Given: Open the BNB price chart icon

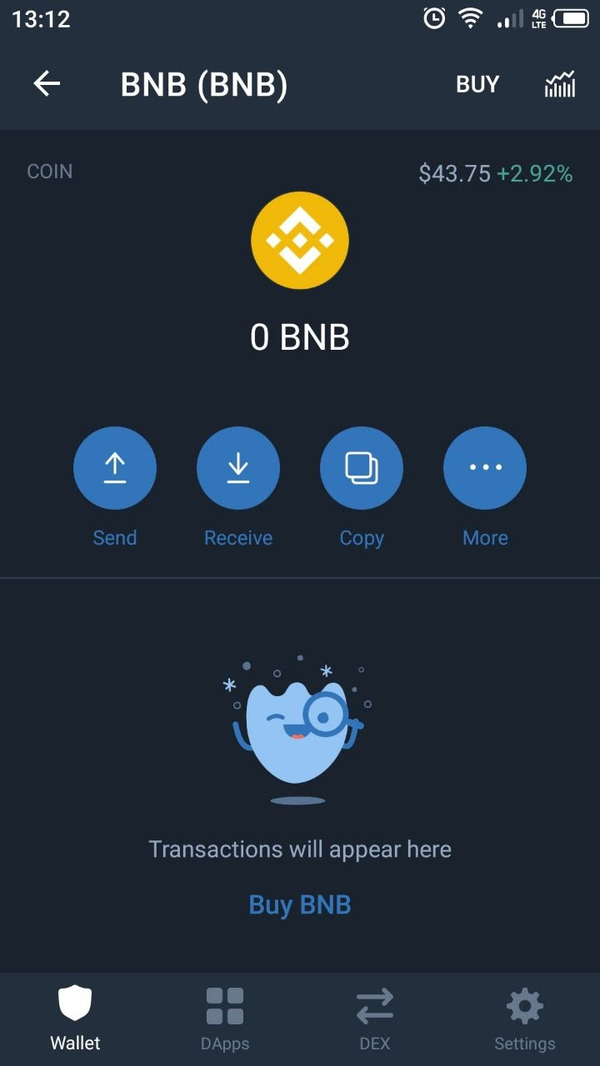Looking at the screenshot, I should [560, 85].
